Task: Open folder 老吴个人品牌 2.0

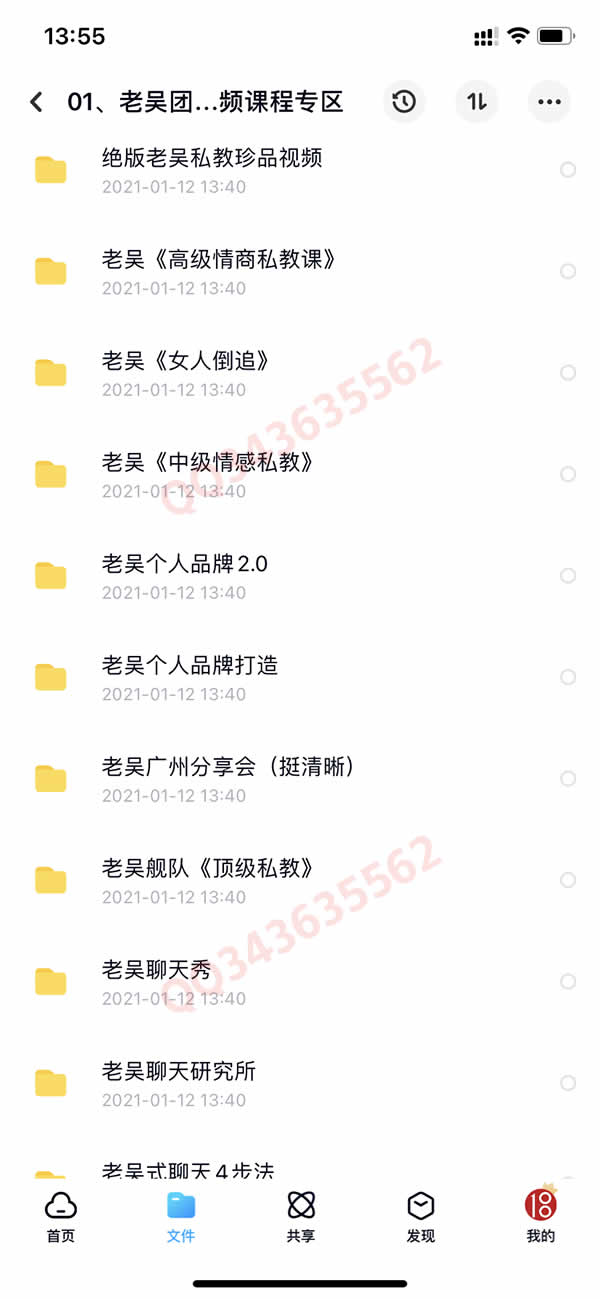Action: 300,576
